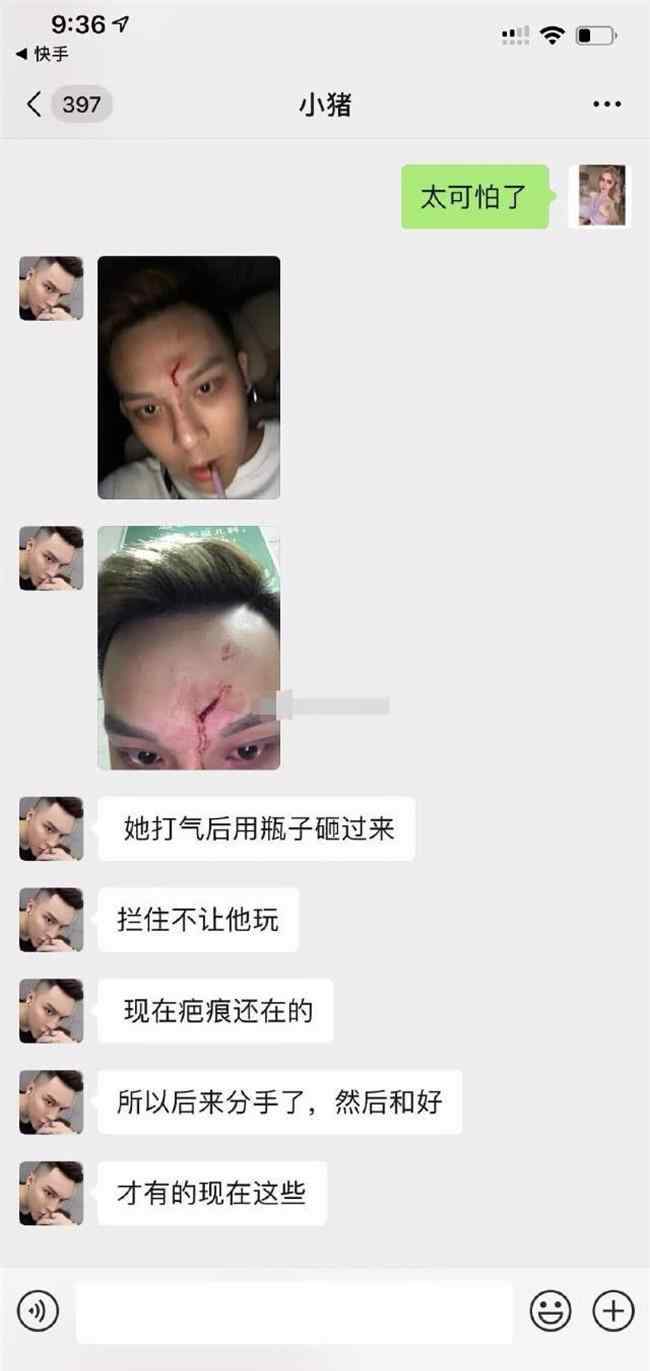Open your own avatar beside 太可怕了

tap(601, 196)
